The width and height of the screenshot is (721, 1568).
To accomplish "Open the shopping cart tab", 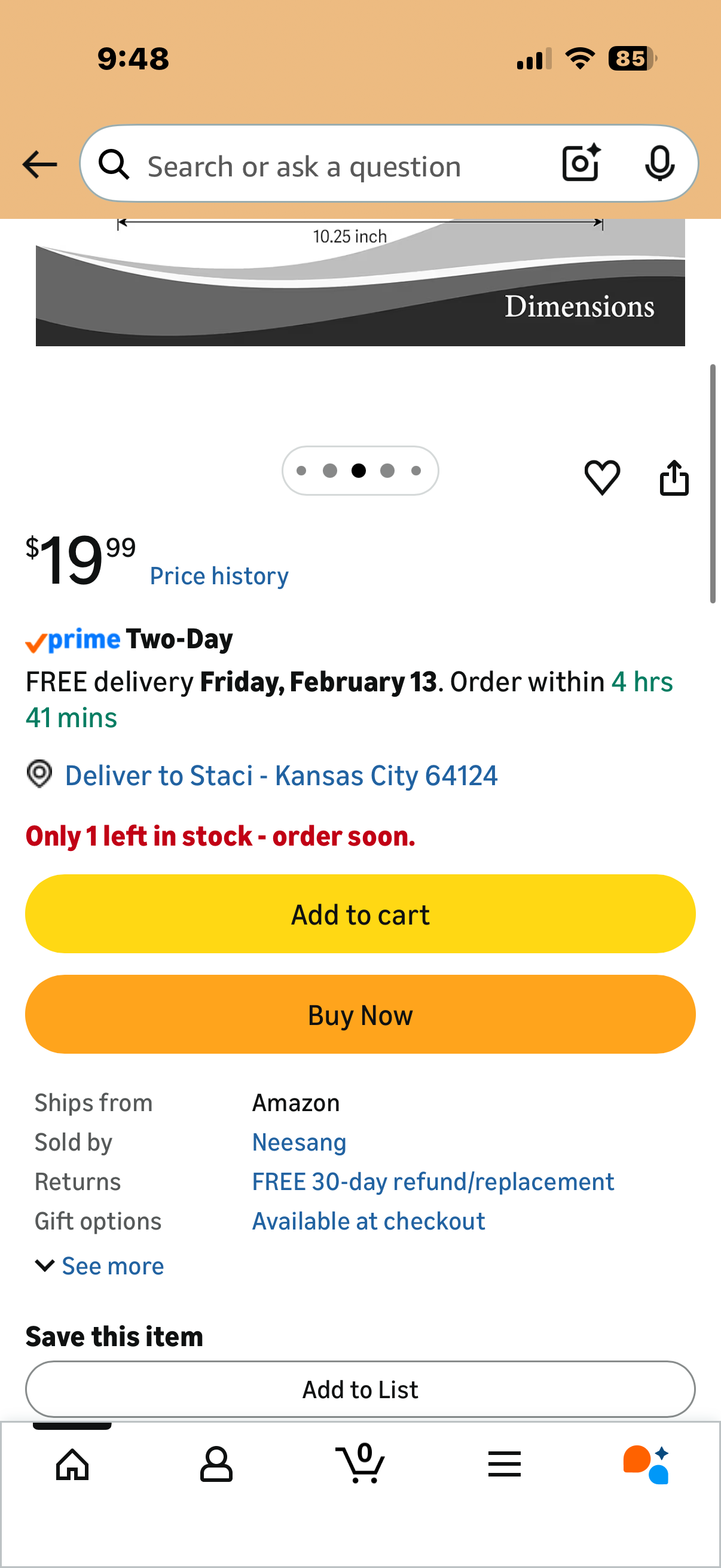I will pos(360,1463).
